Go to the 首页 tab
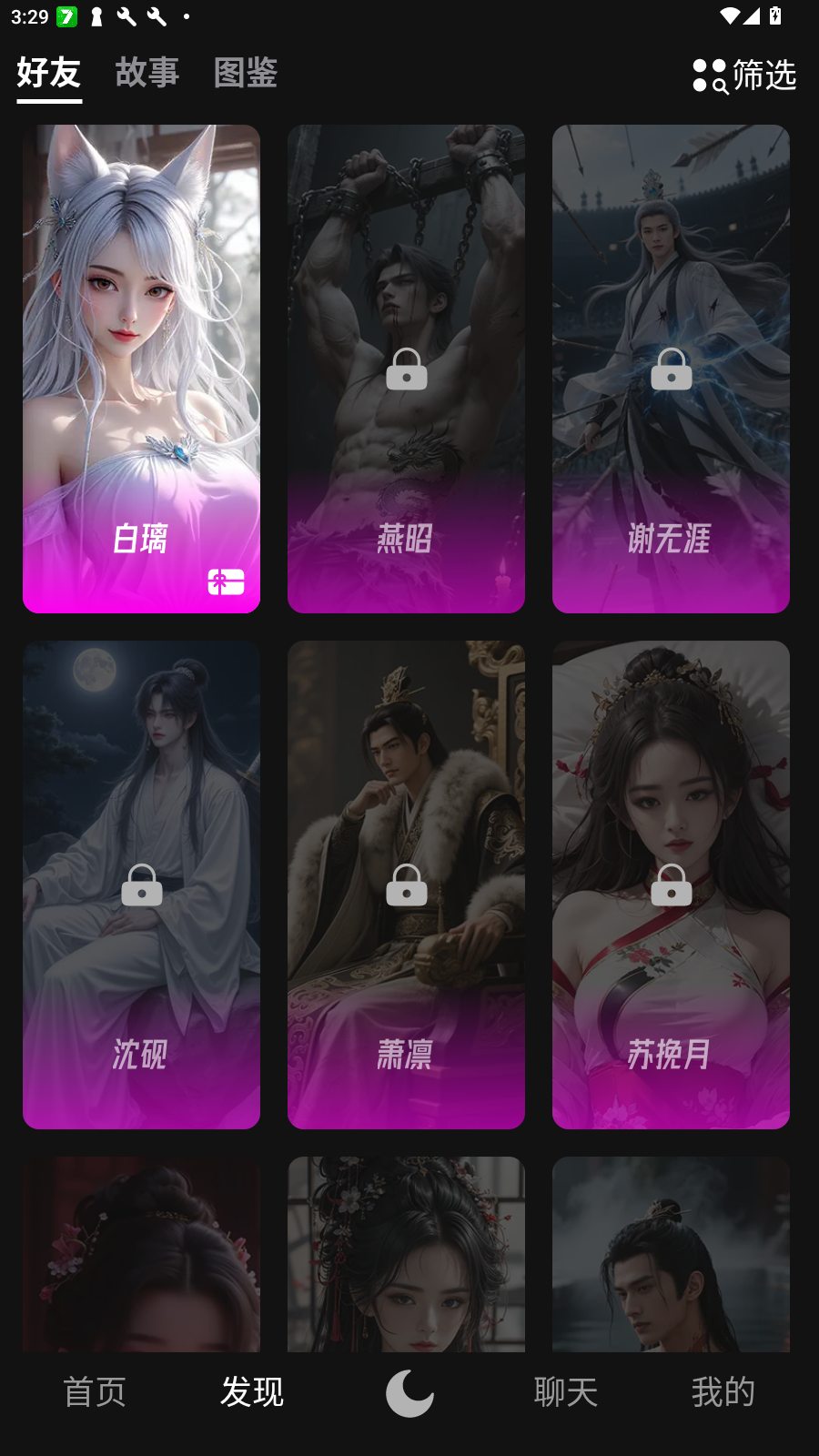 point(95,1391)
